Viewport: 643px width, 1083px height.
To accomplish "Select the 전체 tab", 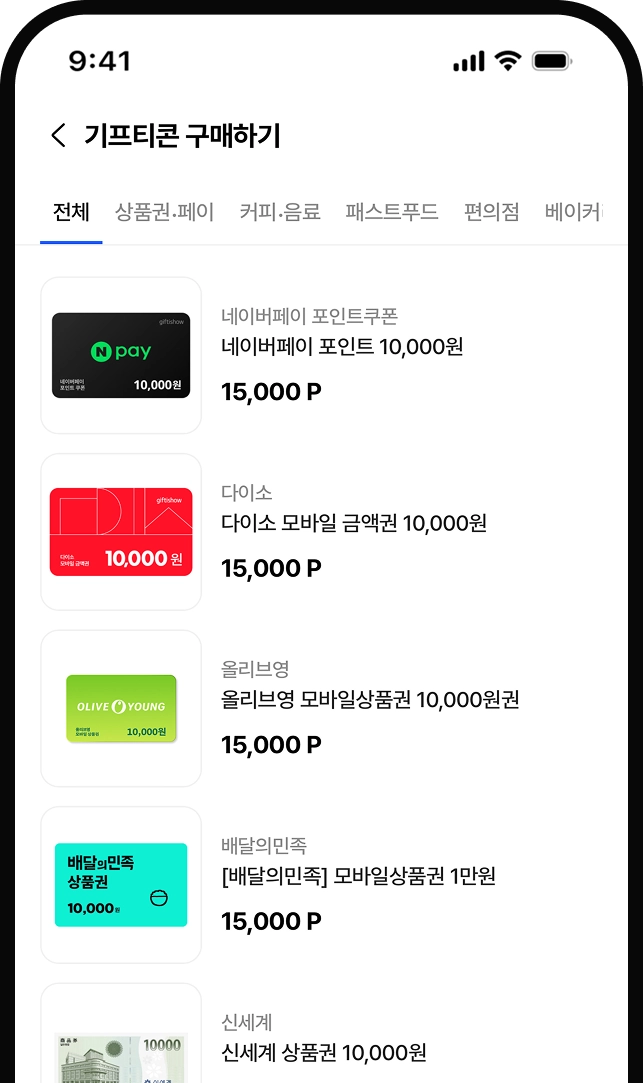I will pos(71,213).
